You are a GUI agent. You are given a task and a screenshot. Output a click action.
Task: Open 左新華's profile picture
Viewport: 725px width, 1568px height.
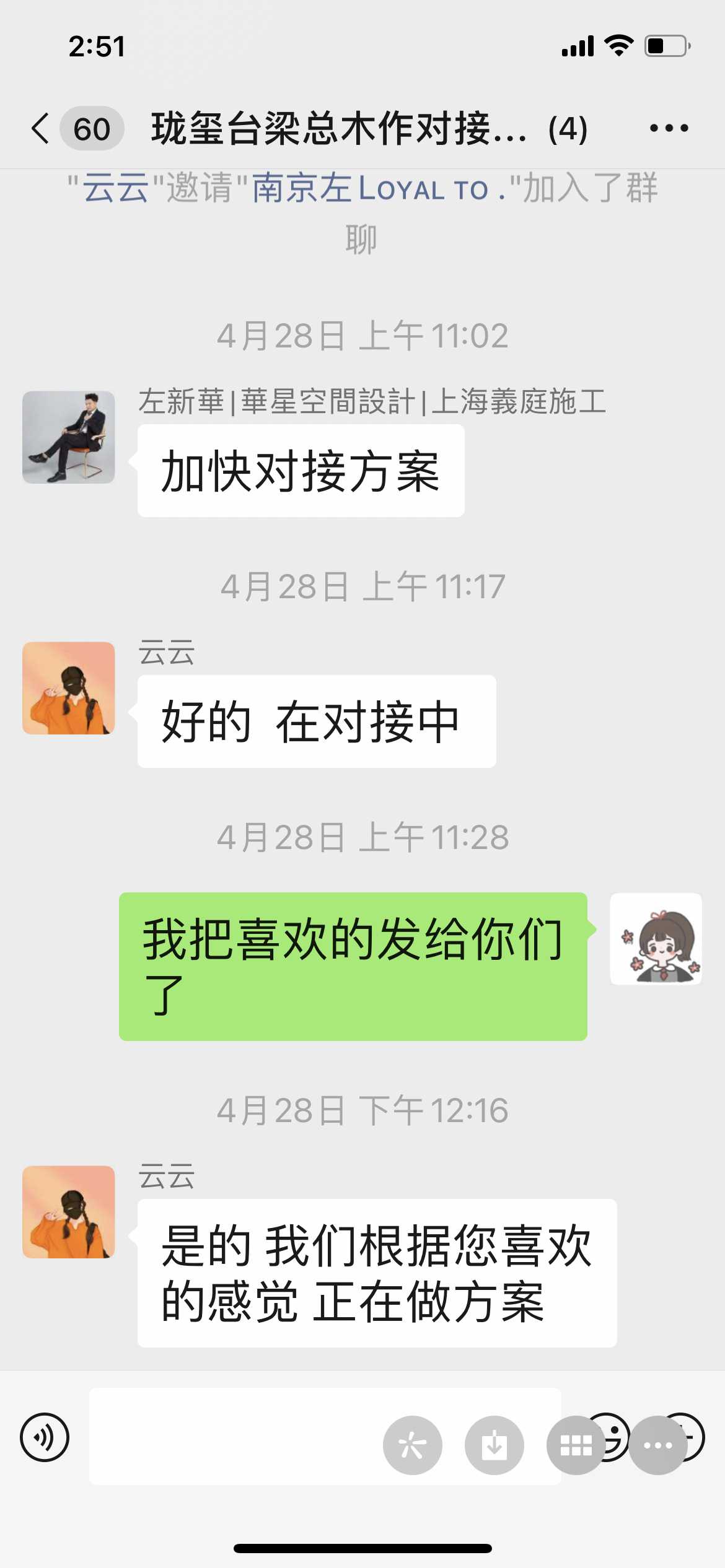69,437
